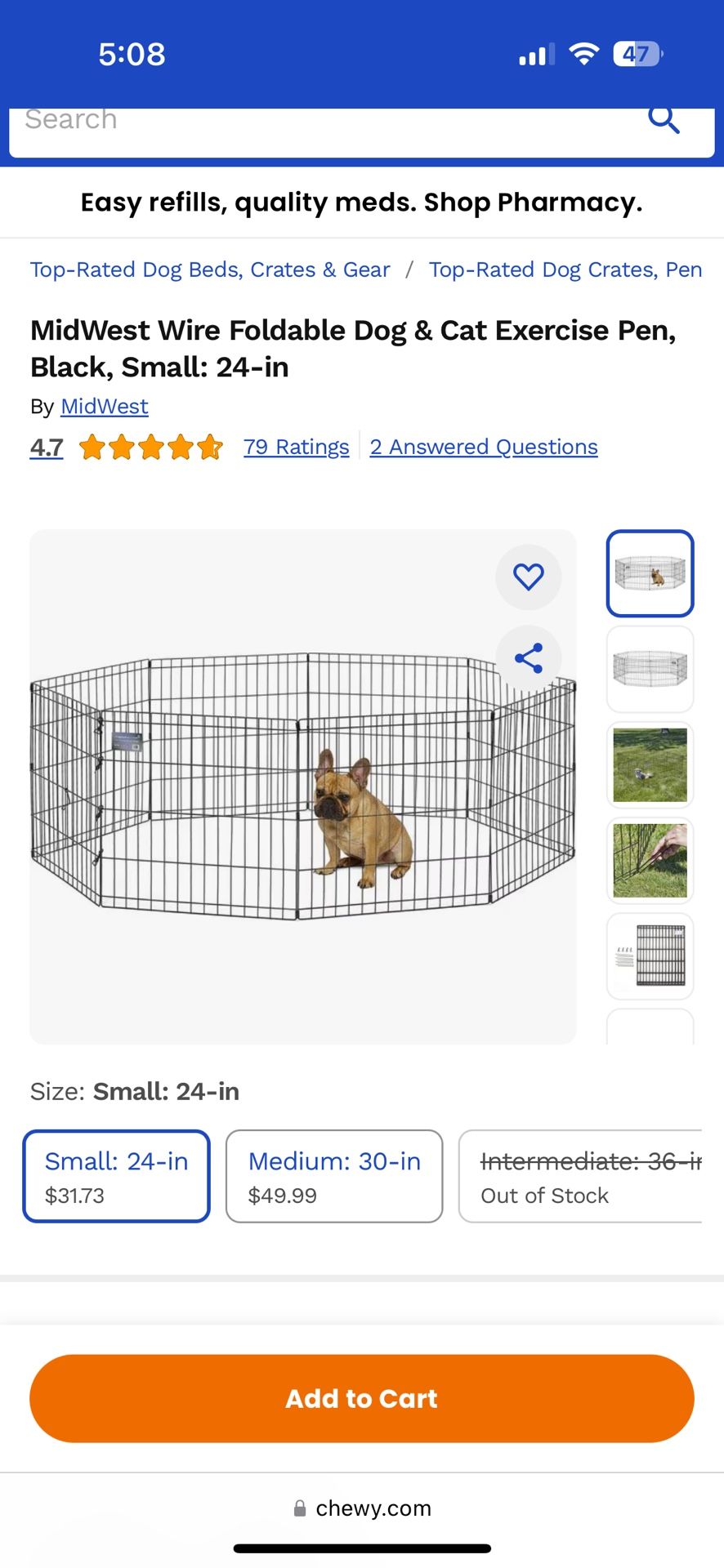Select the thumbnail of pen on lawn
Viewport: 724px width, 1568px height.
point(650,764)
